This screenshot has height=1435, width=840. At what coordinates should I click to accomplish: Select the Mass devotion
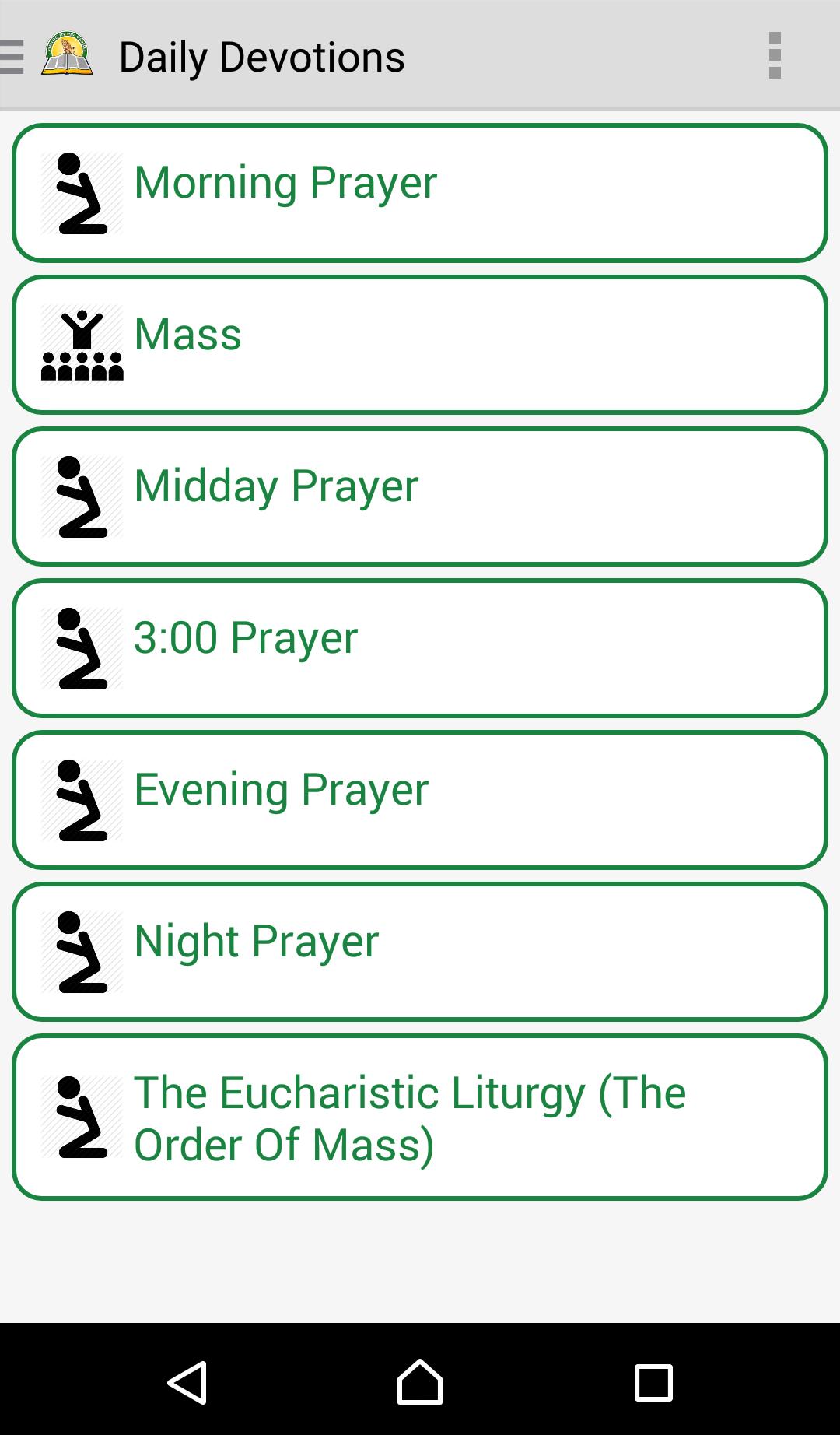tap(420, 345)
